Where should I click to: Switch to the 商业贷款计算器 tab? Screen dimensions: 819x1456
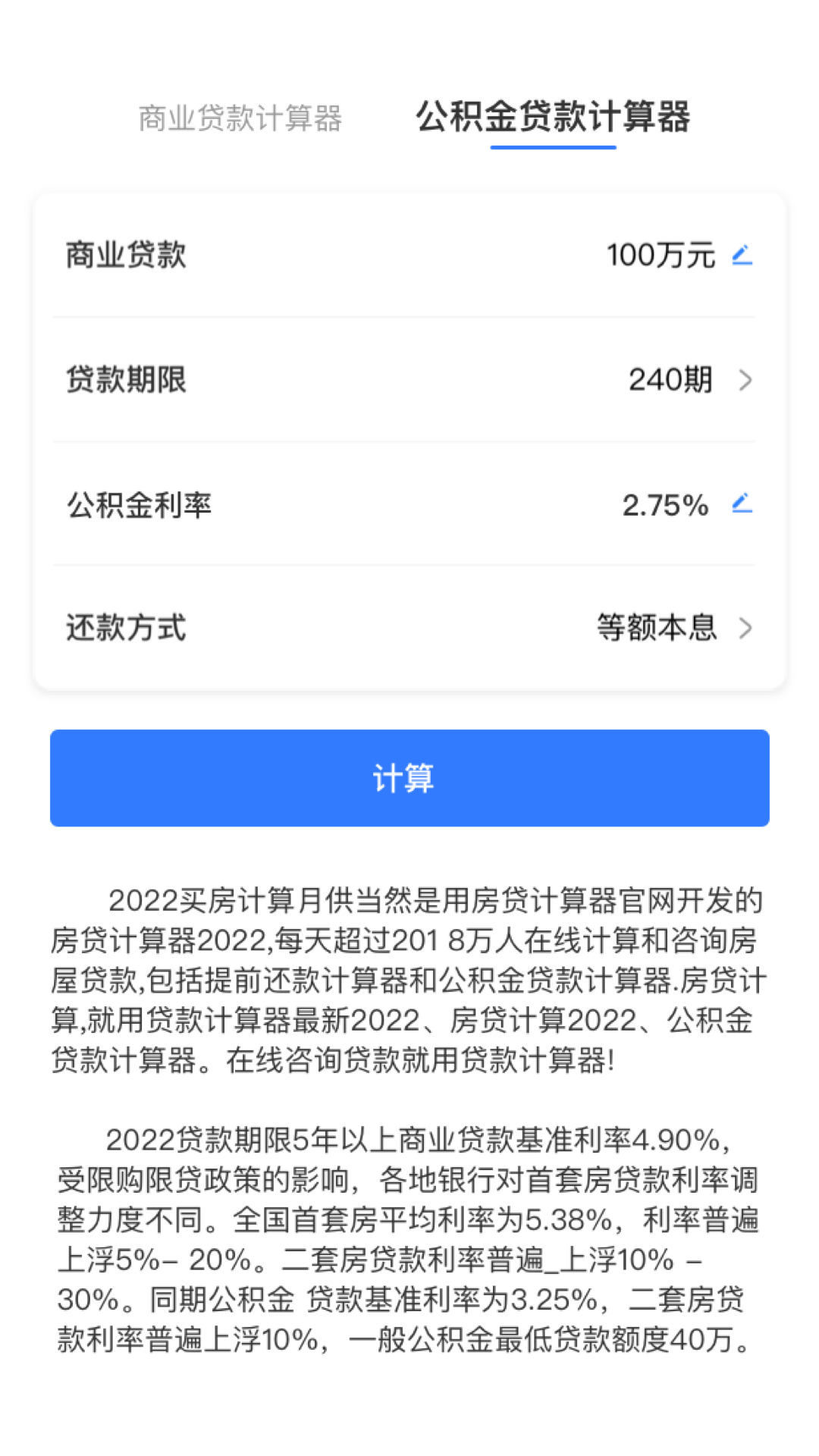tap(240, 118)
